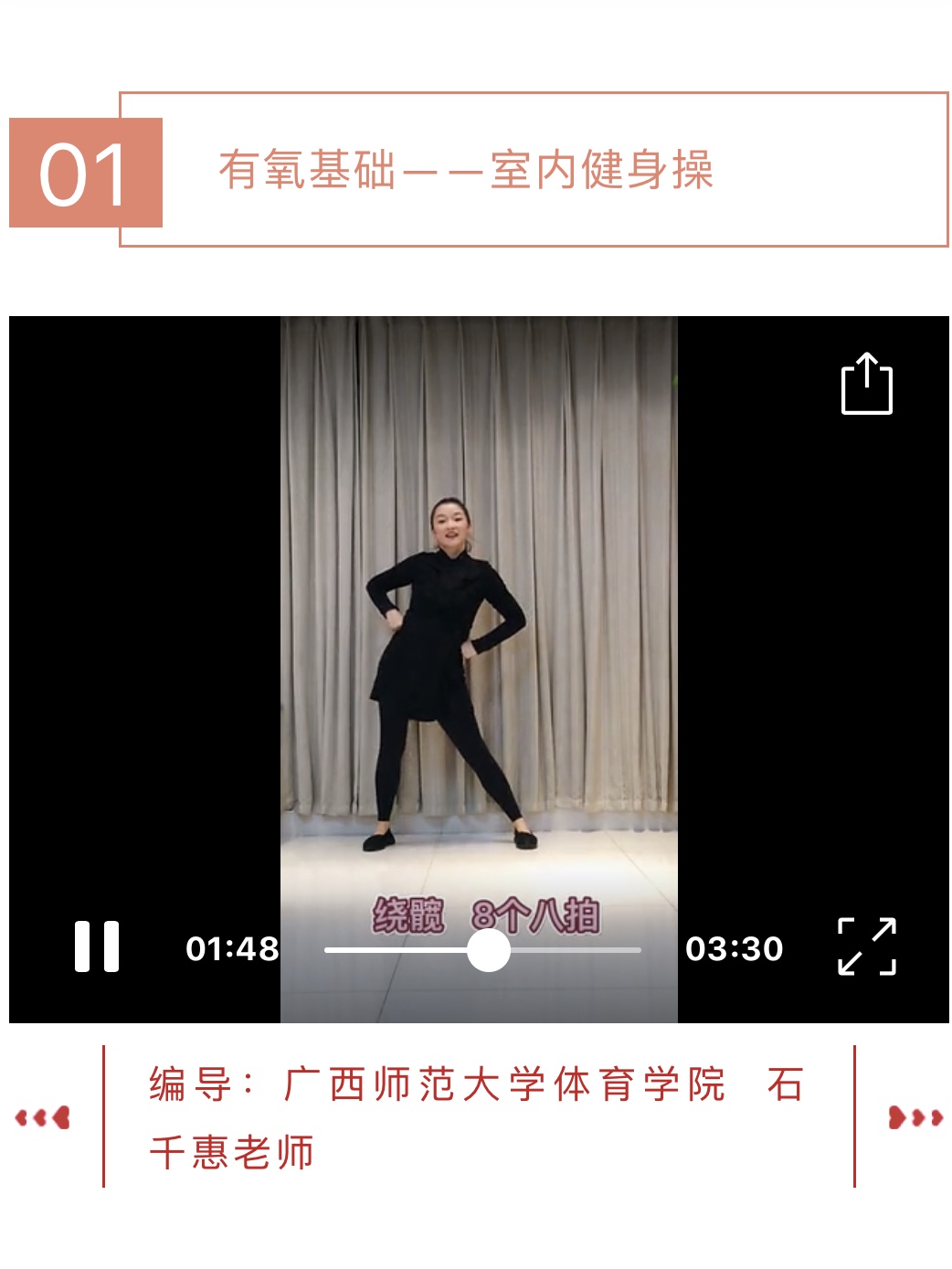The height and width of the screenshot is (1269, 952).
Task: Tap the video progress slider
Action: point(489,950)
